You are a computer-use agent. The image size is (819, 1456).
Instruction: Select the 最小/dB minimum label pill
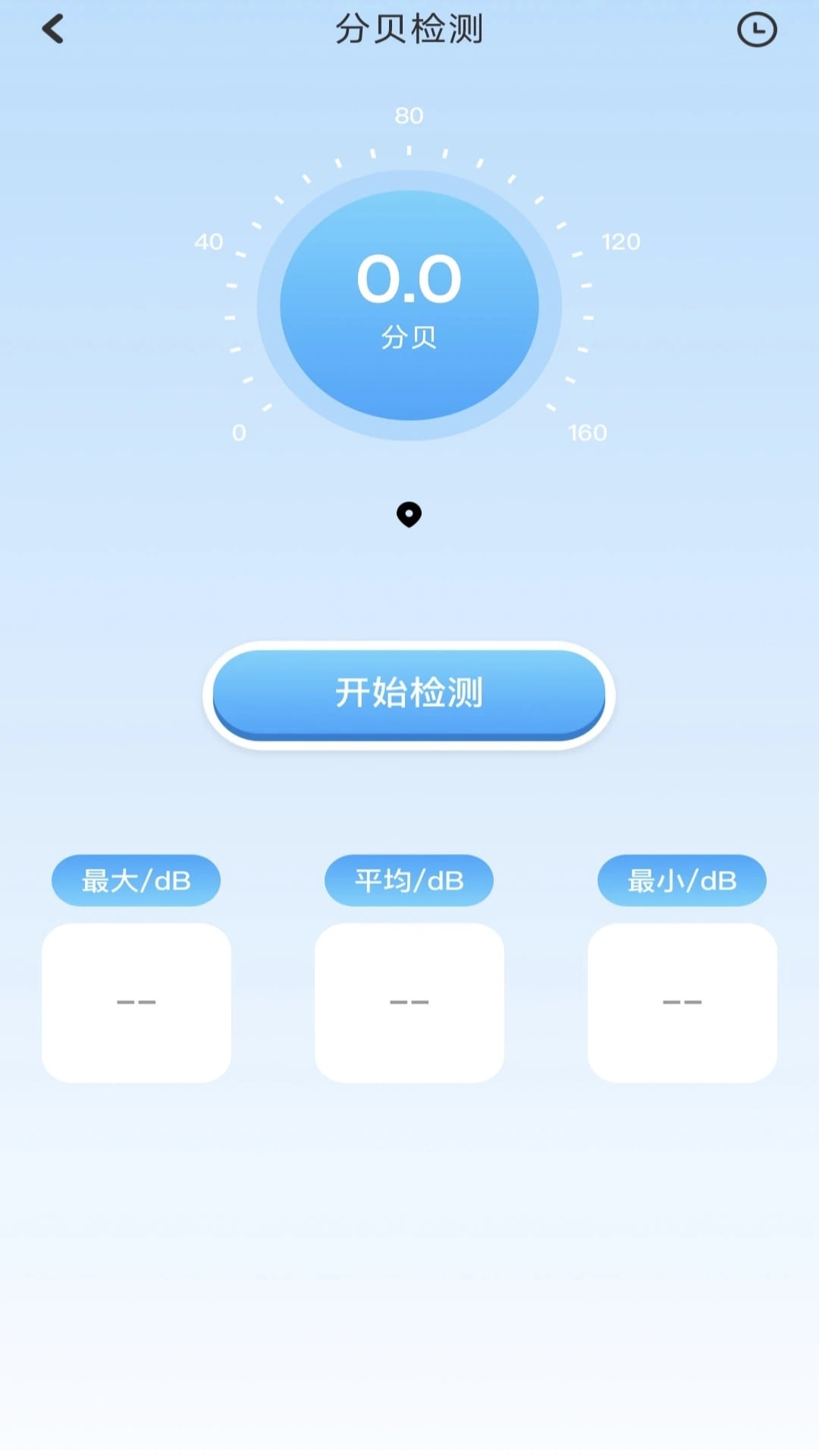pos(681,880)
